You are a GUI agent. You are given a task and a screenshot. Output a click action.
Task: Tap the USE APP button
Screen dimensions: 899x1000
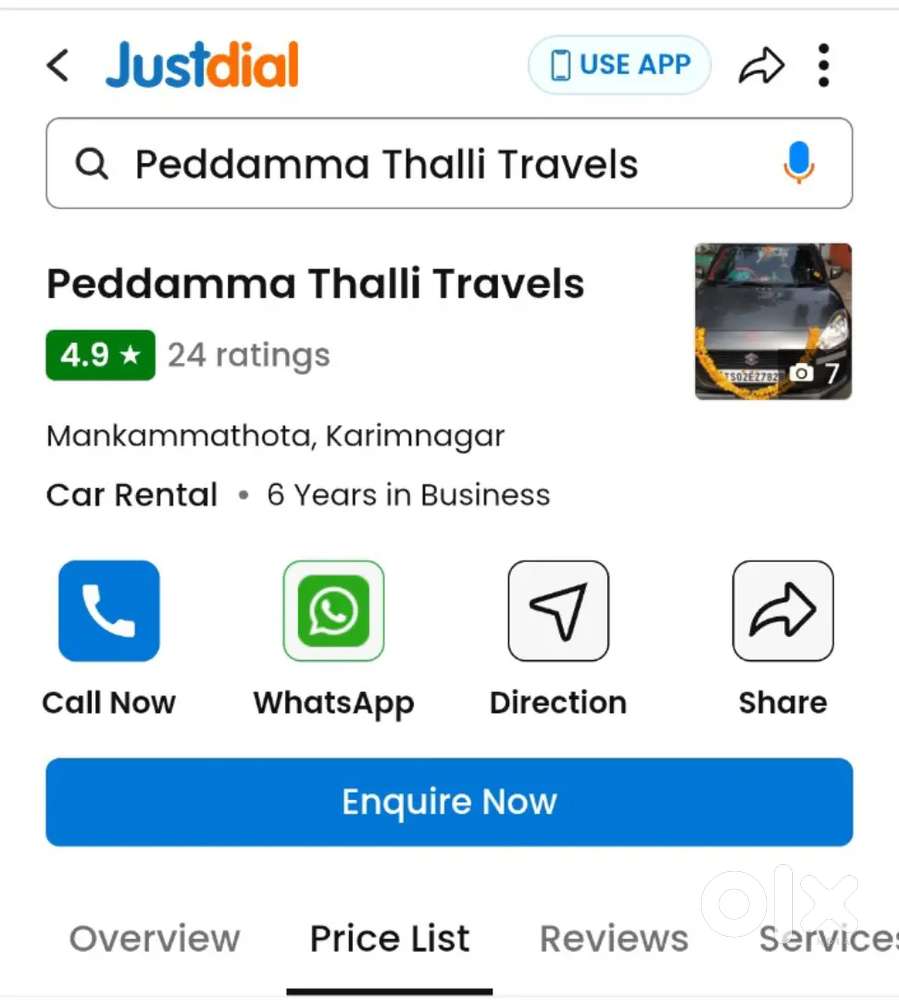(x=619, y=66)
